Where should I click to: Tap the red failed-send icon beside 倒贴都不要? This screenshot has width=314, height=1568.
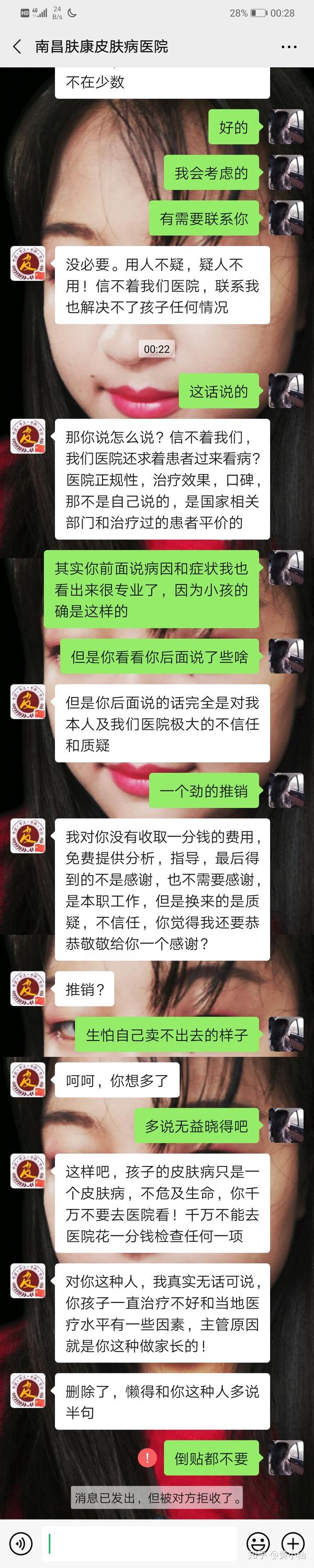(147, 1457)
